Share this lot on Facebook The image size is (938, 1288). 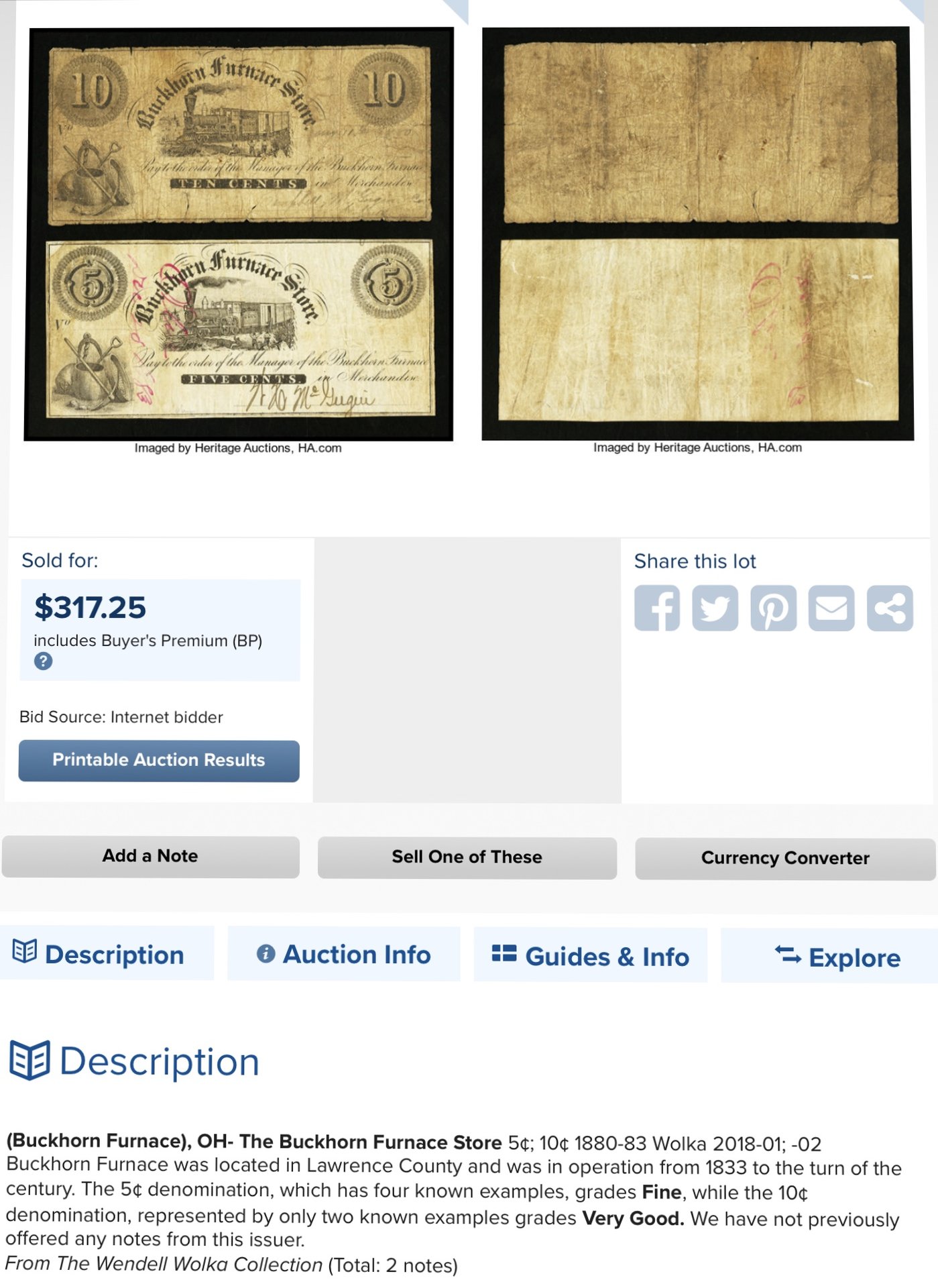click(x=657, y=608)
